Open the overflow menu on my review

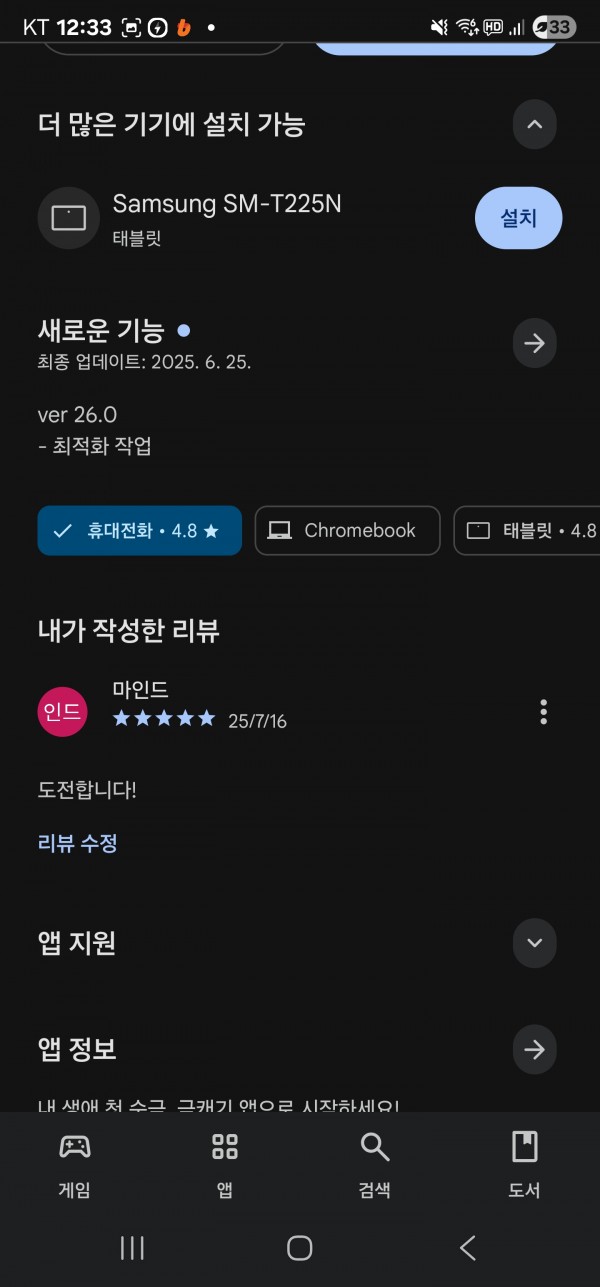[x=543, y=712]
